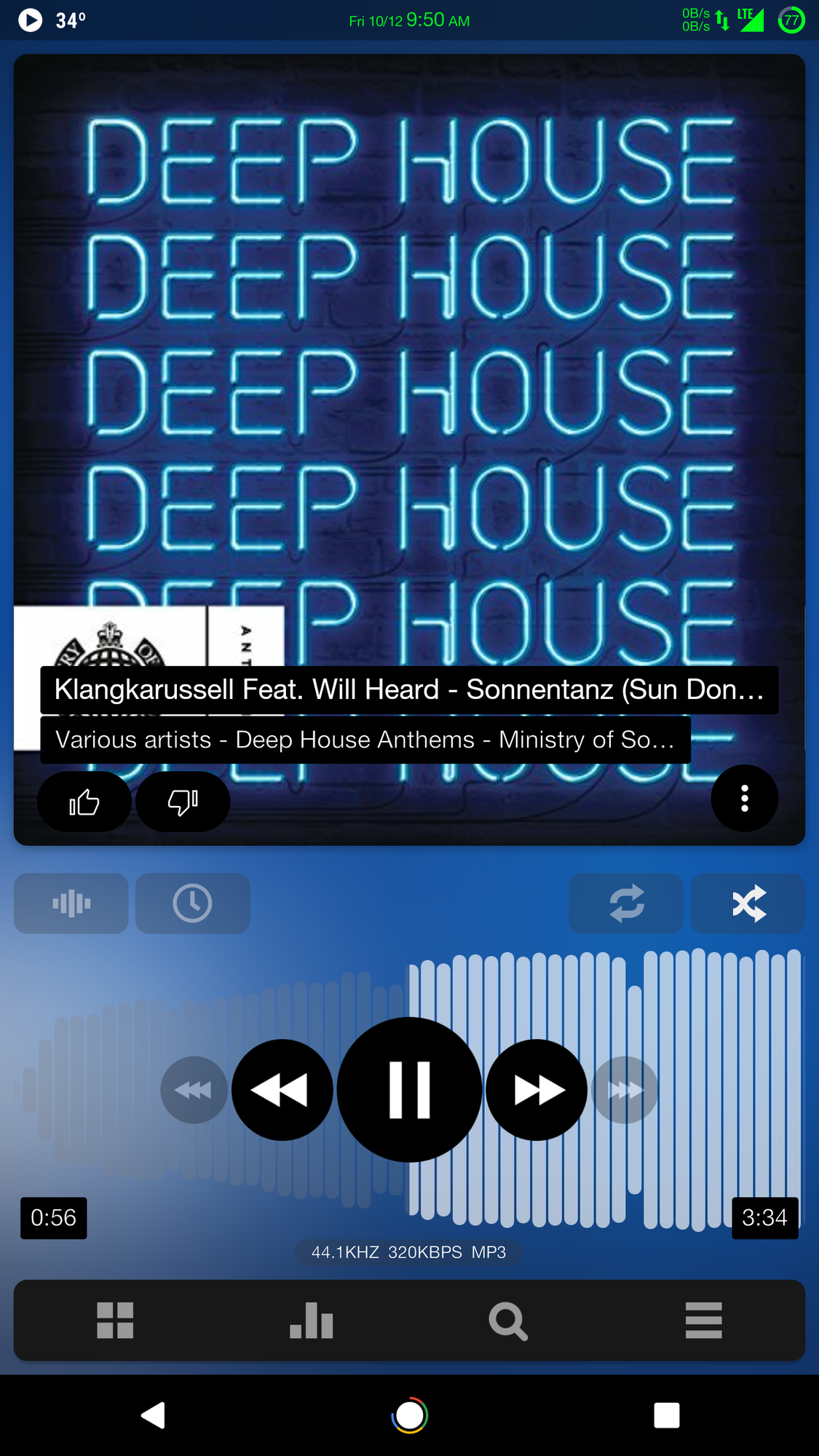Open the library grid view
Viewport: 819px width, 1456px height.
point(115,1320)
